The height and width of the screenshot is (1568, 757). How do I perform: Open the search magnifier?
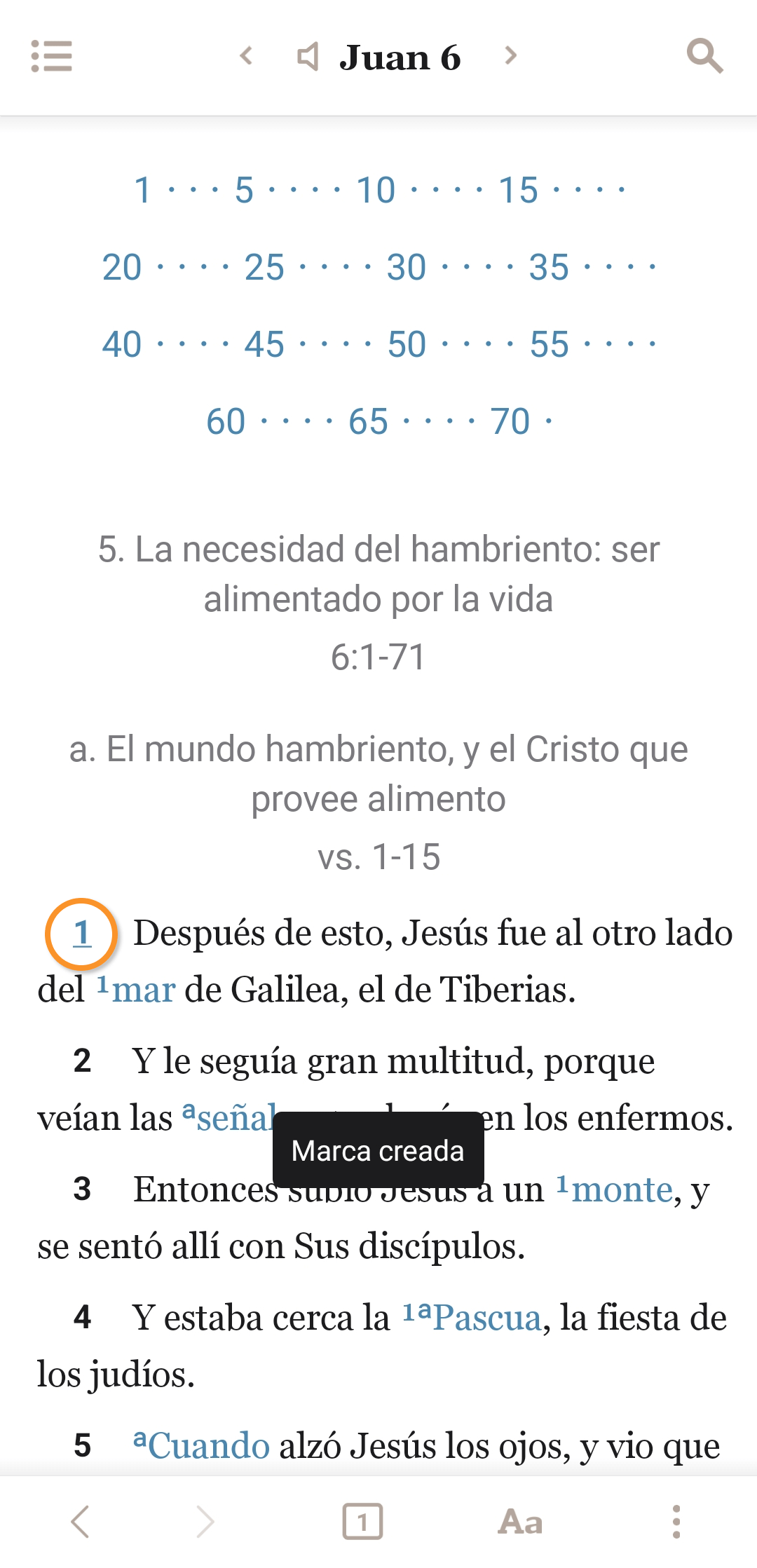point(704,56)
